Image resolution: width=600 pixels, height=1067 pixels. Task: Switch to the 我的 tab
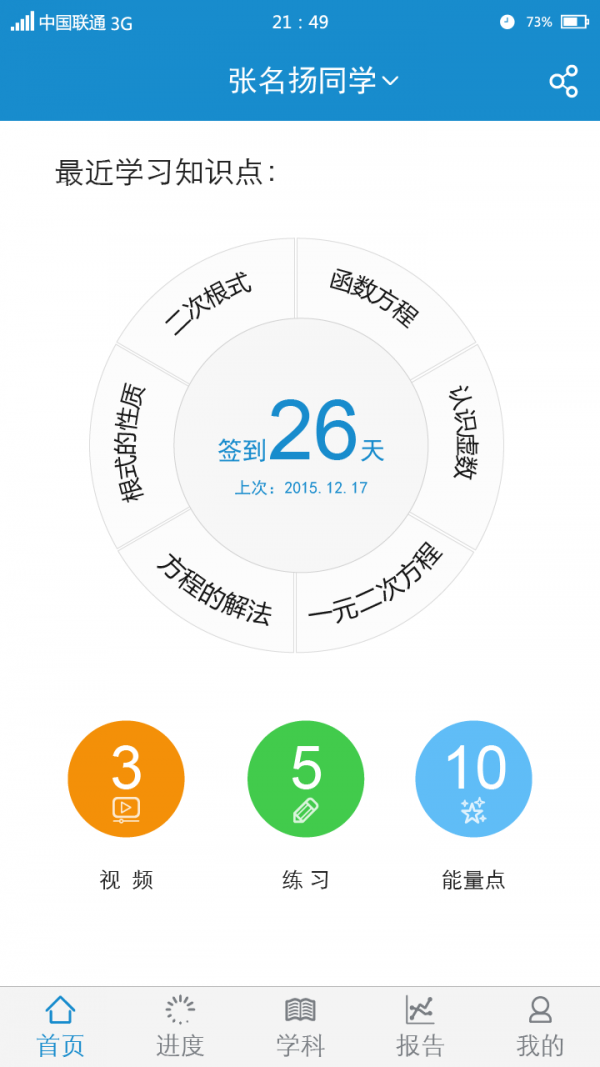click(540, 1027)
